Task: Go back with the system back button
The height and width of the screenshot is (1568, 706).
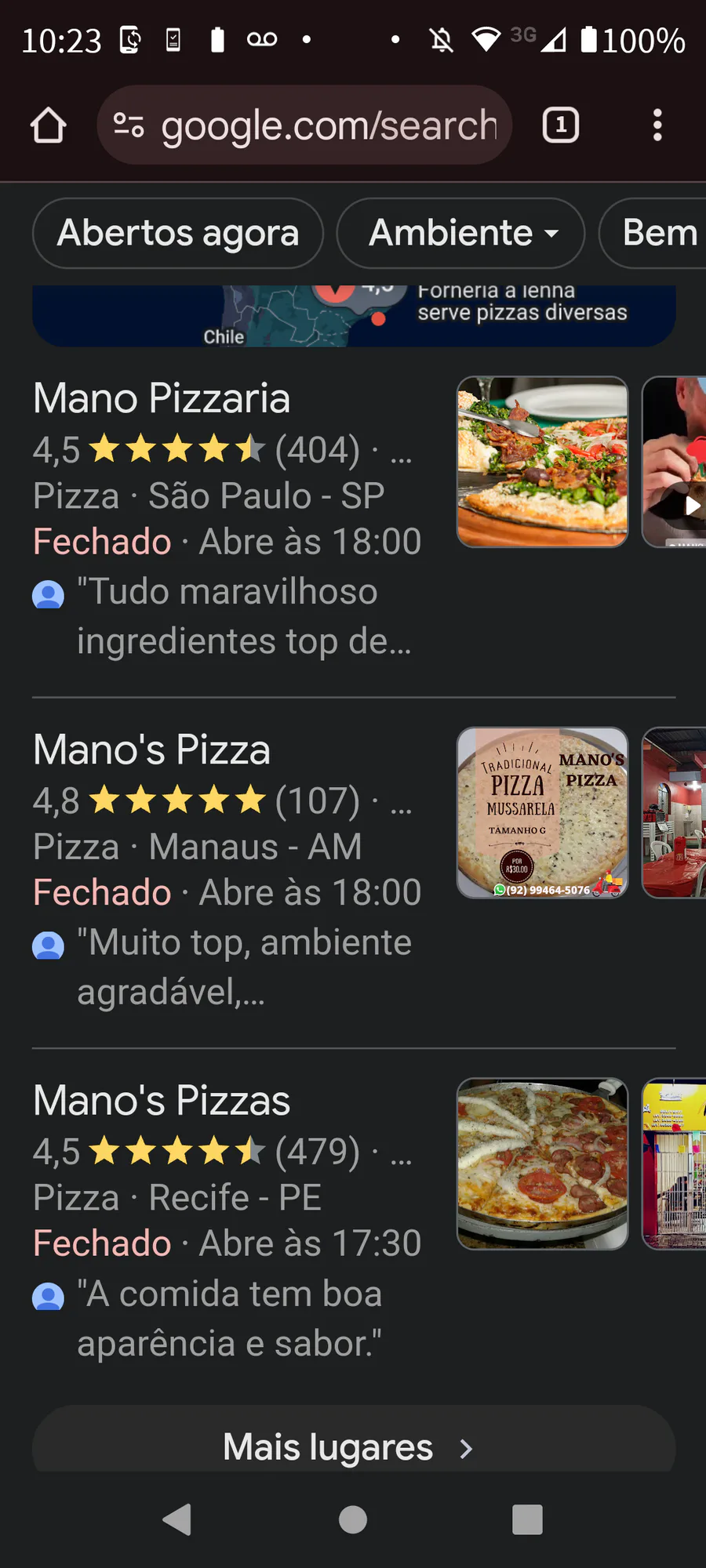Action: click(177, 1519)
